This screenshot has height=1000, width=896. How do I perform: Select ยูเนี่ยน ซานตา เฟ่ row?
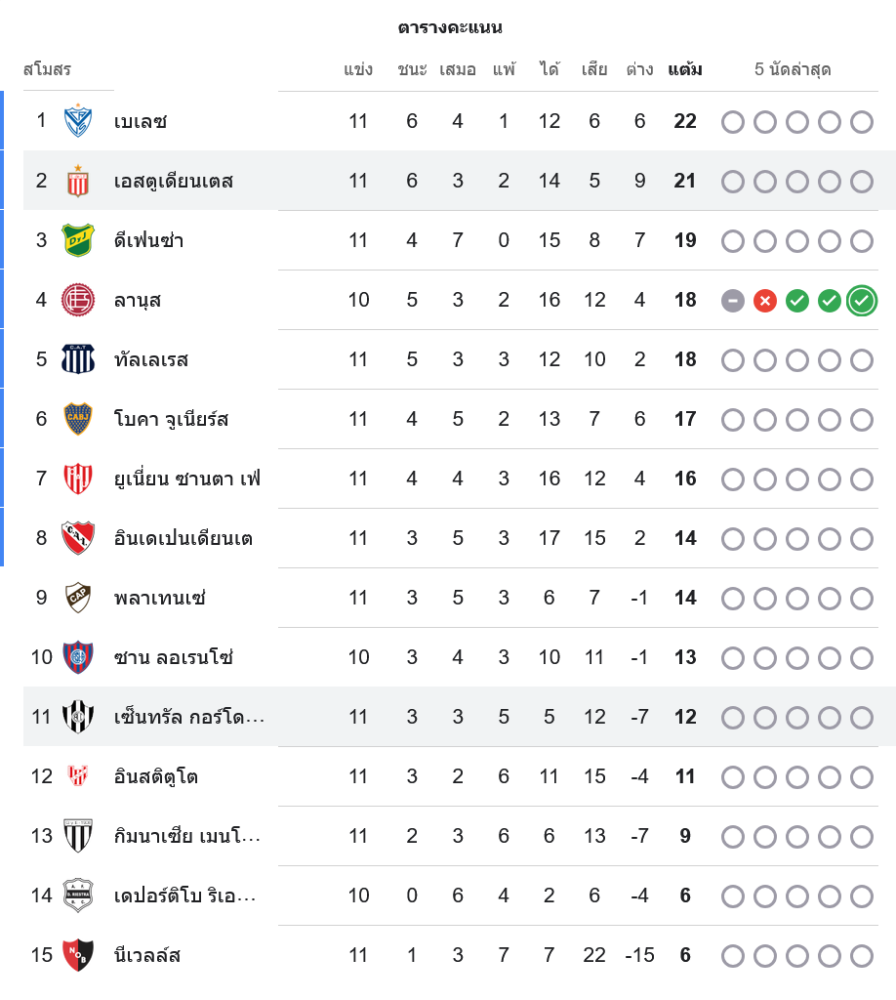click(x=186, y=479)
